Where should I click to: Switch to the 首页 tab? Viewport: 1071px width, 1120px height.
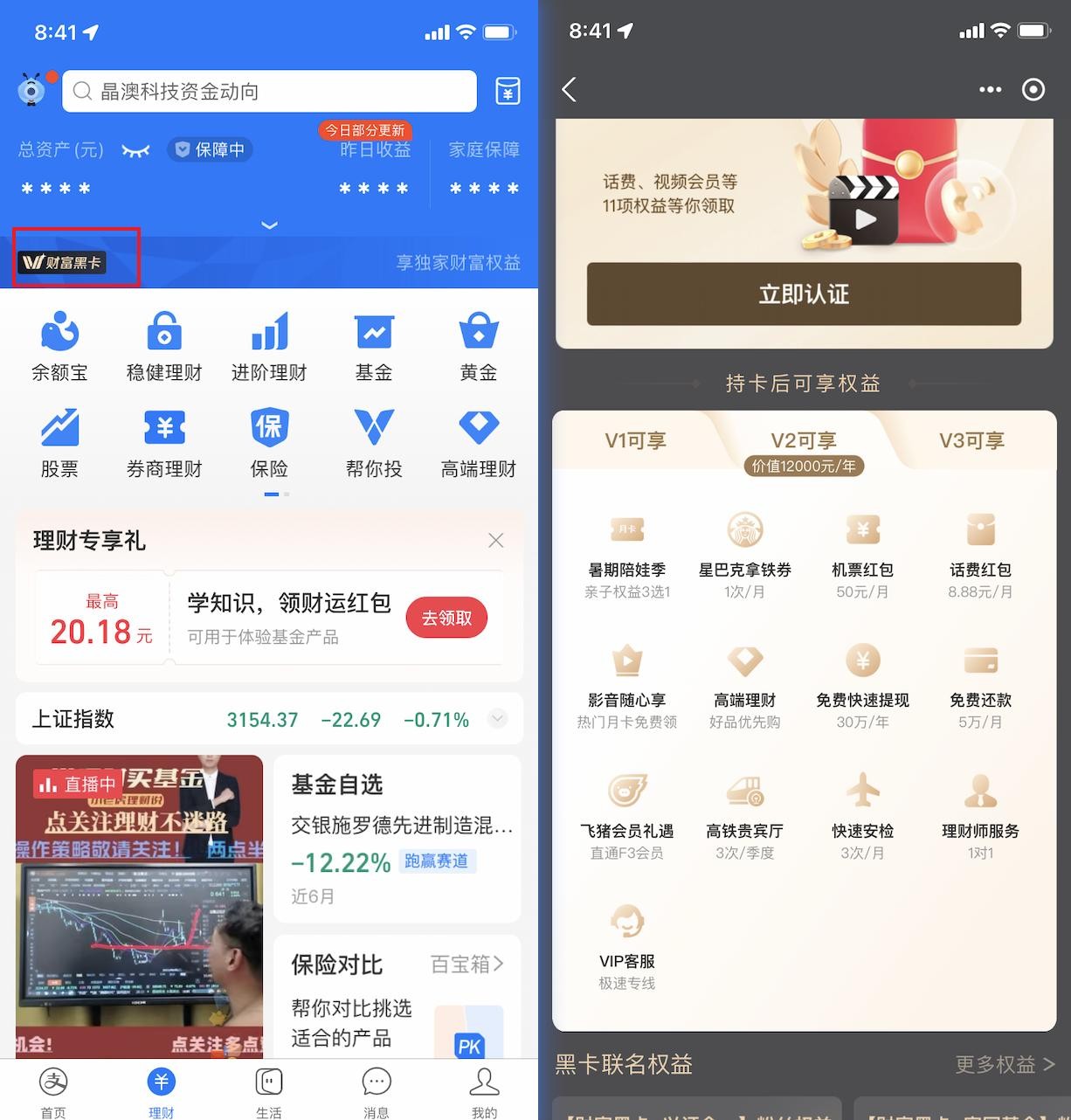[x=53, y=1092]
